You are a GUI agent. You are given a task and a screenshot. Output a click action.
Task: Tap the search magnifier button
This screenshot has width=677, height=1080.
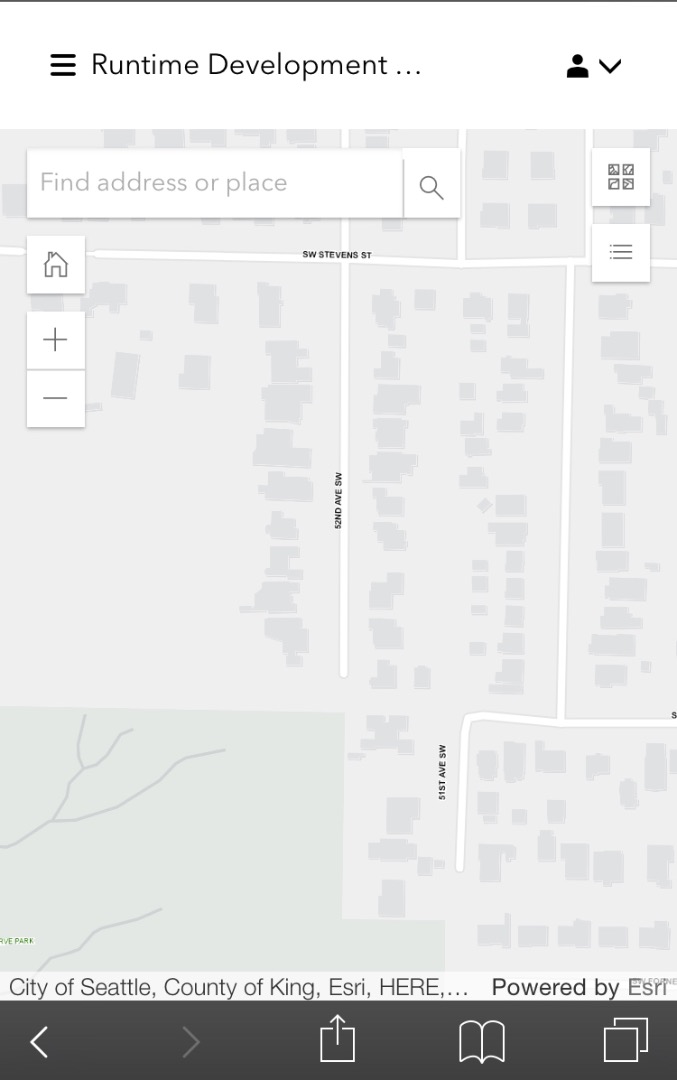click(x=431, y=185)
